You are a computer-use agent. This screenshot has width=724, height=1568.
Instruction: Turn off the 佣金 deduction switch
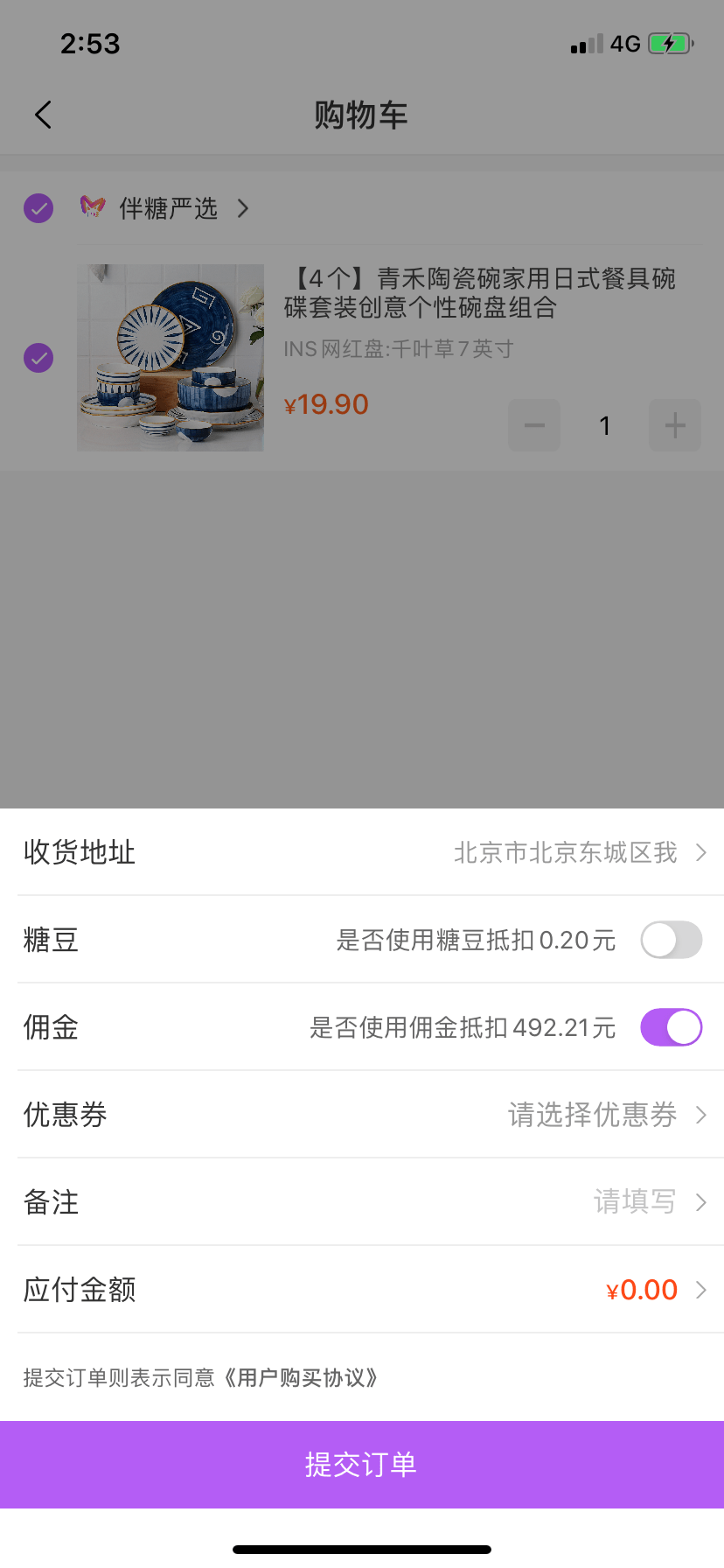click(x=671, y=1027)
